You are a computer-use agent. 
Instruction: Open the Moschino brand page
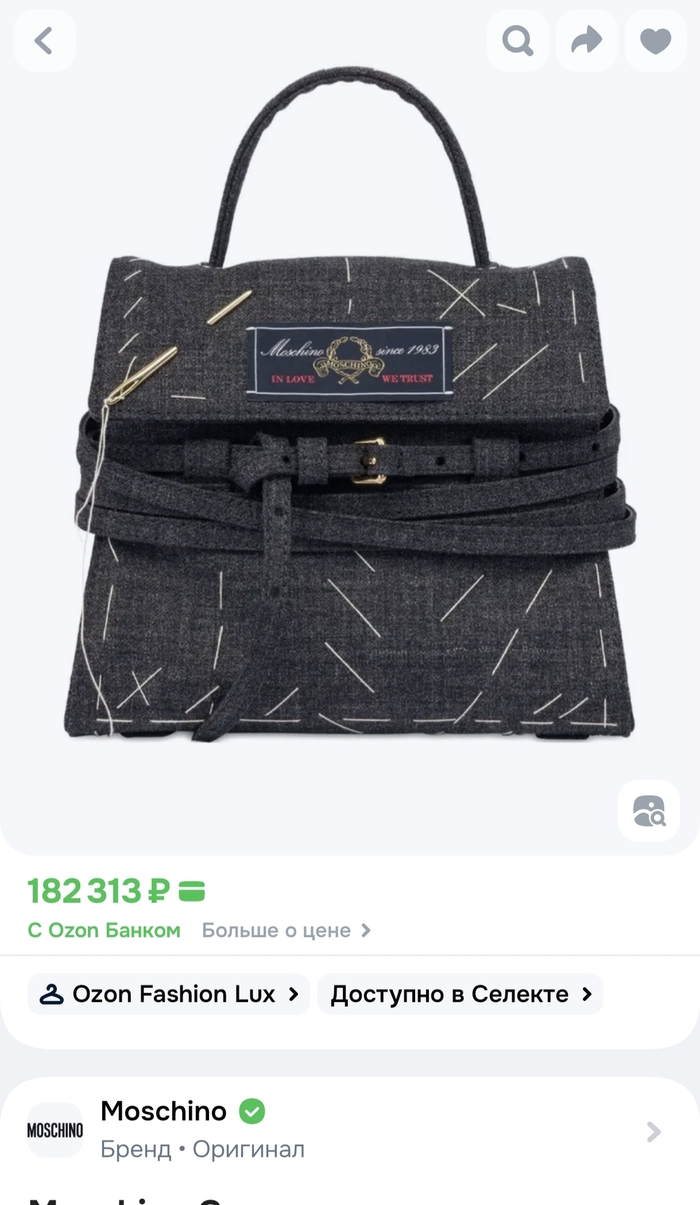coord(350,1130)
